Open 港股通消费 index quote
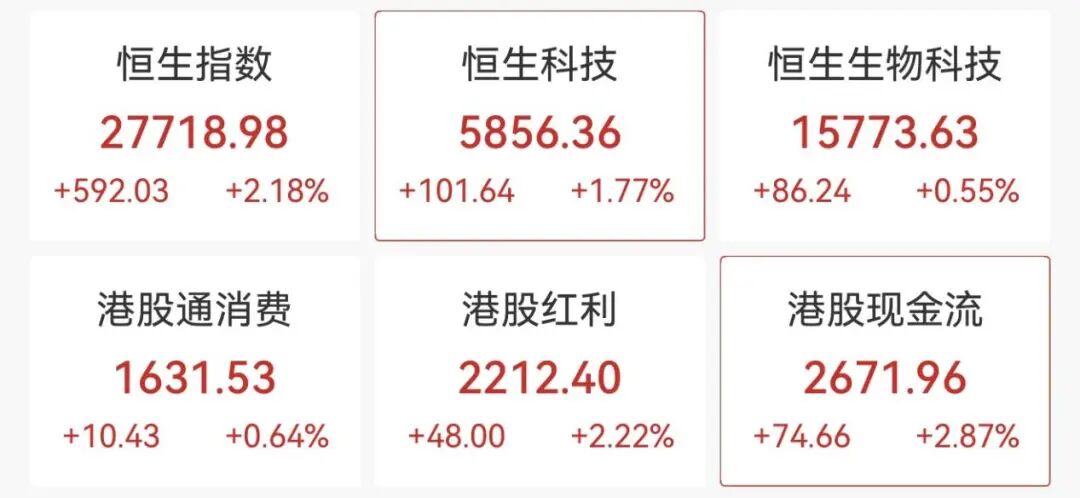This screenshot has height=498, width=1080. [194, 372]
